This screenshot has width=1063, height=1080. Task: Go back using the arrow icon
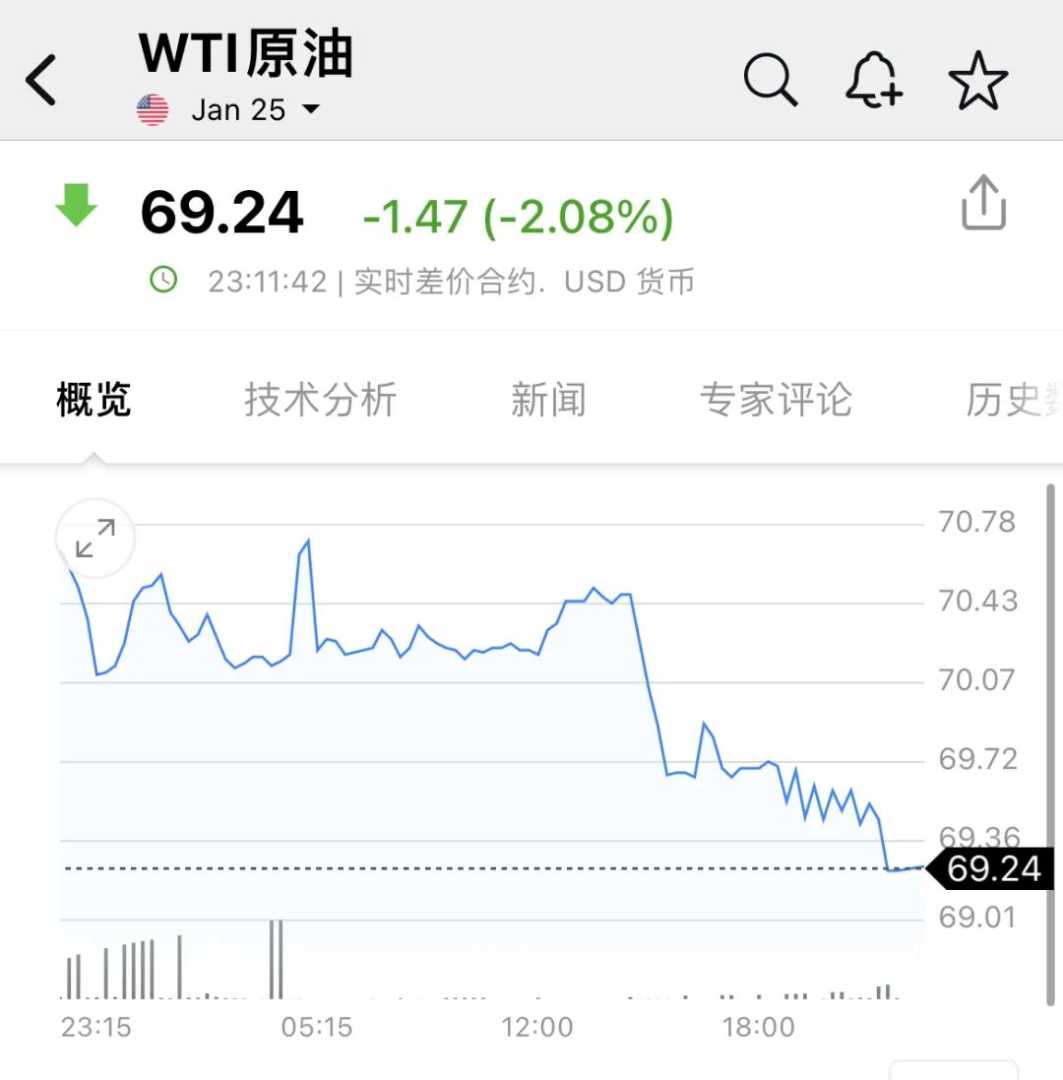[41, 79]
